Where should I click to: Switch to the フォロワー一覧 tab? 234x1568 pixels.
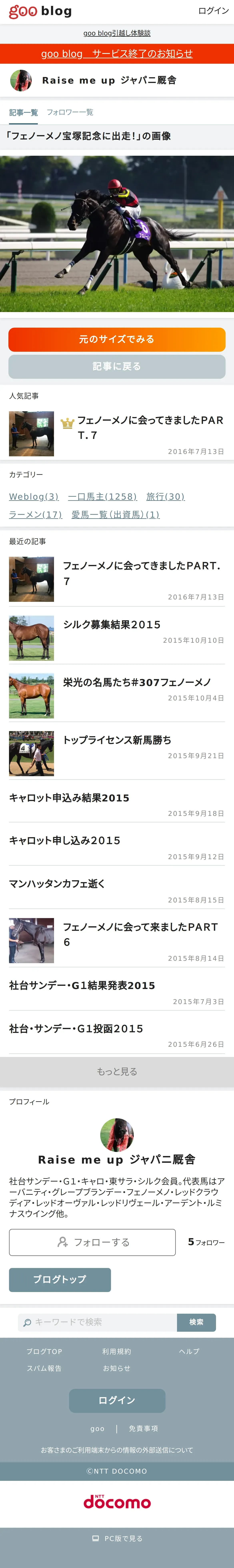(70, 112)
